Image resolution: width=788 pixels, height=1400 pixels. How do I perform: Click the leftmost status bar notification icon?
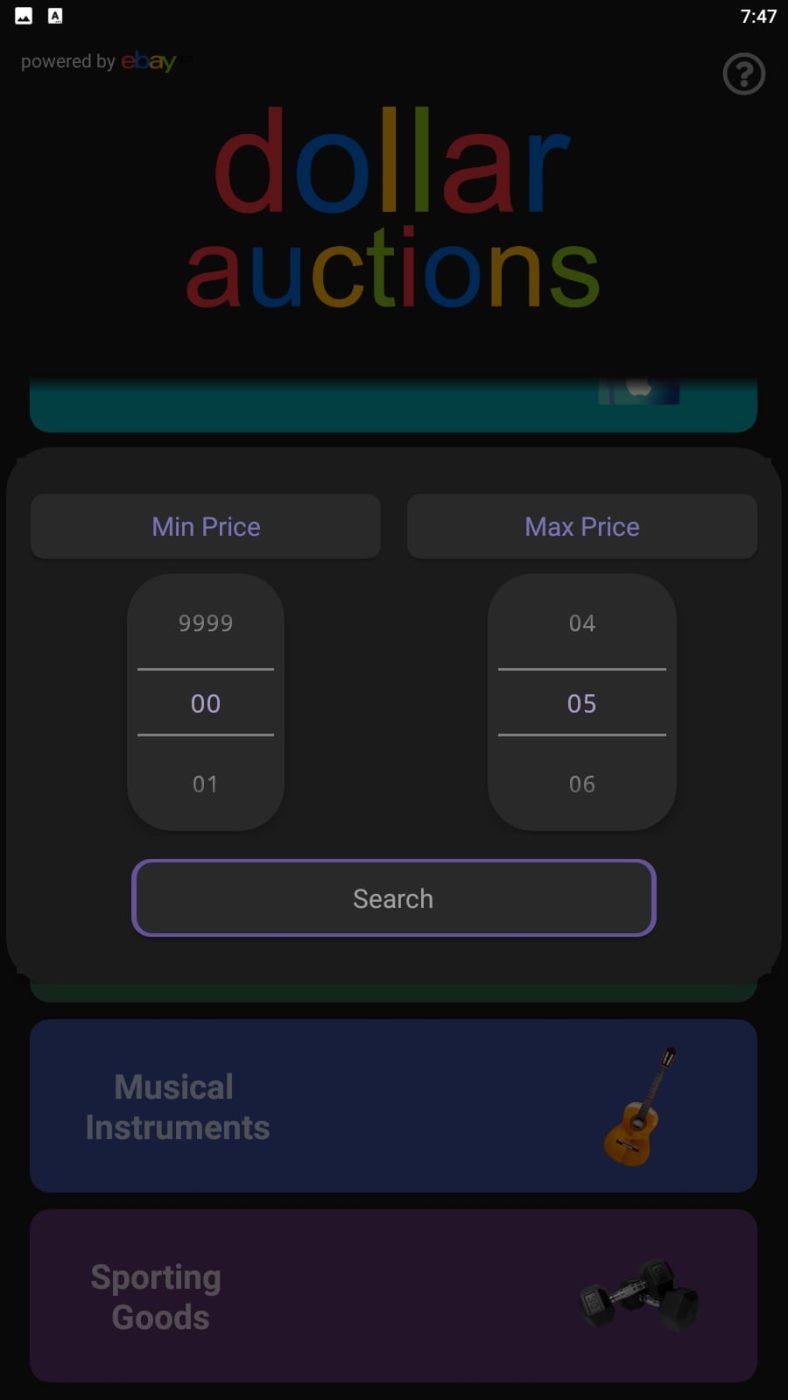click(x=25, y=16)
